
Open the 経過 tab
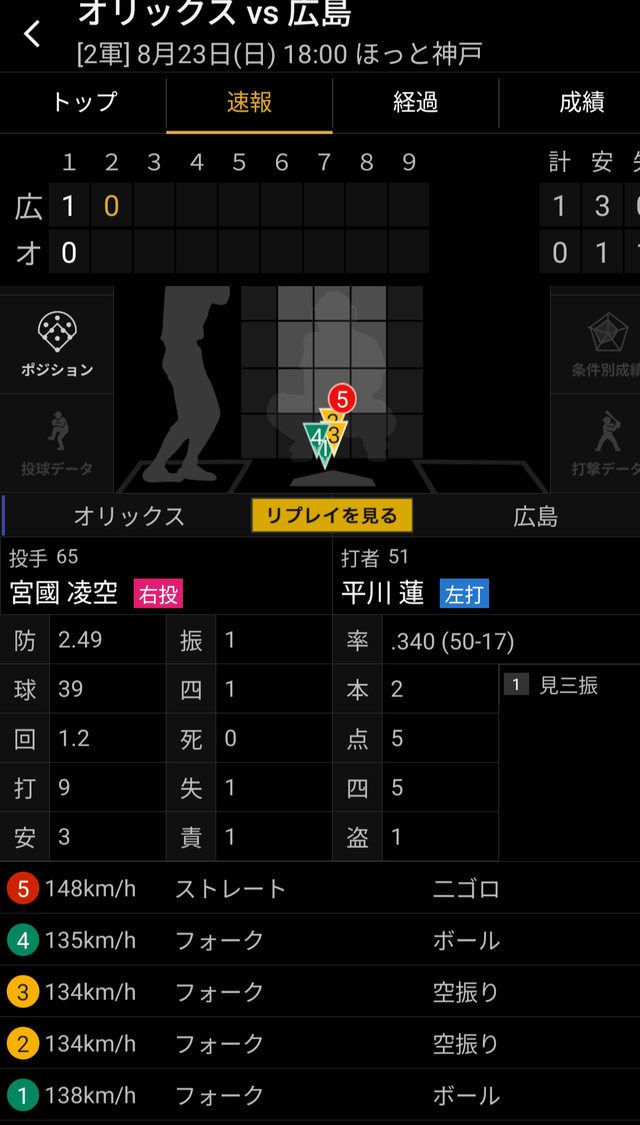coord(415,103)
